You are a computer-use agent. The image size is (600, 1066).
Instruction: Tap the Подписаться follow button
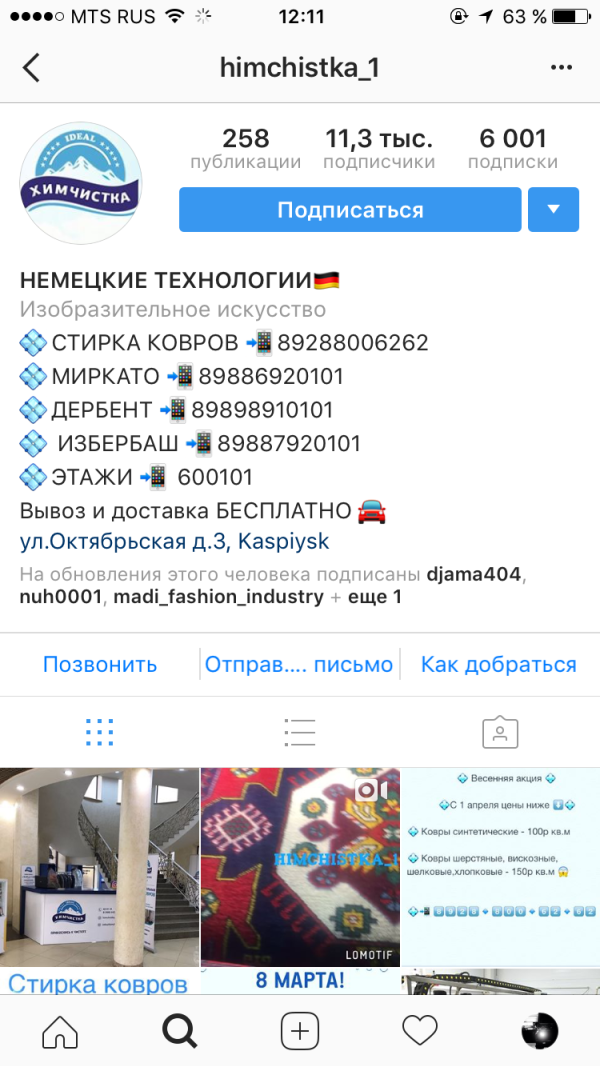pyautogui.click(x=350, y=209)
